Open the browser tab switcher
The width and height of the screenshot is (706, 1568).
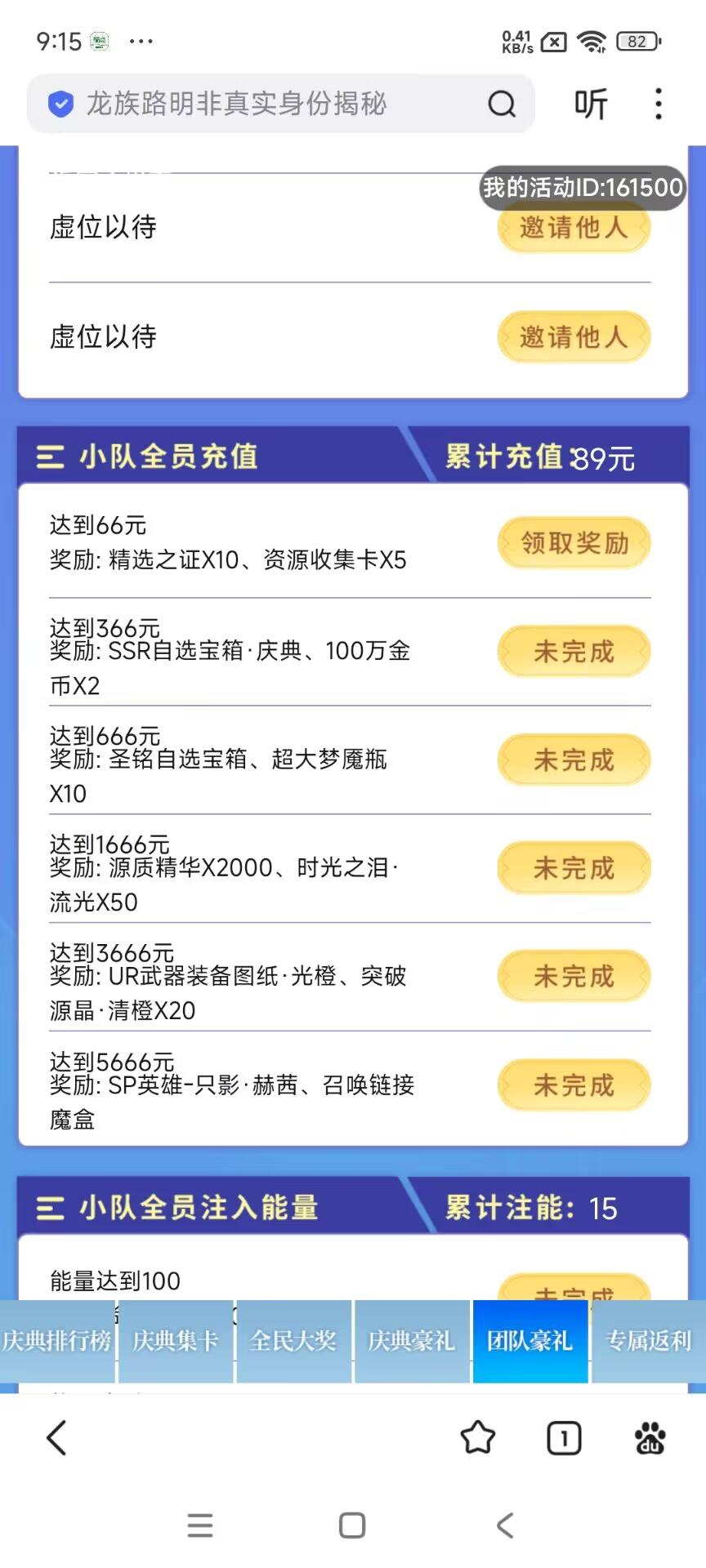(x=564, y=1438)
